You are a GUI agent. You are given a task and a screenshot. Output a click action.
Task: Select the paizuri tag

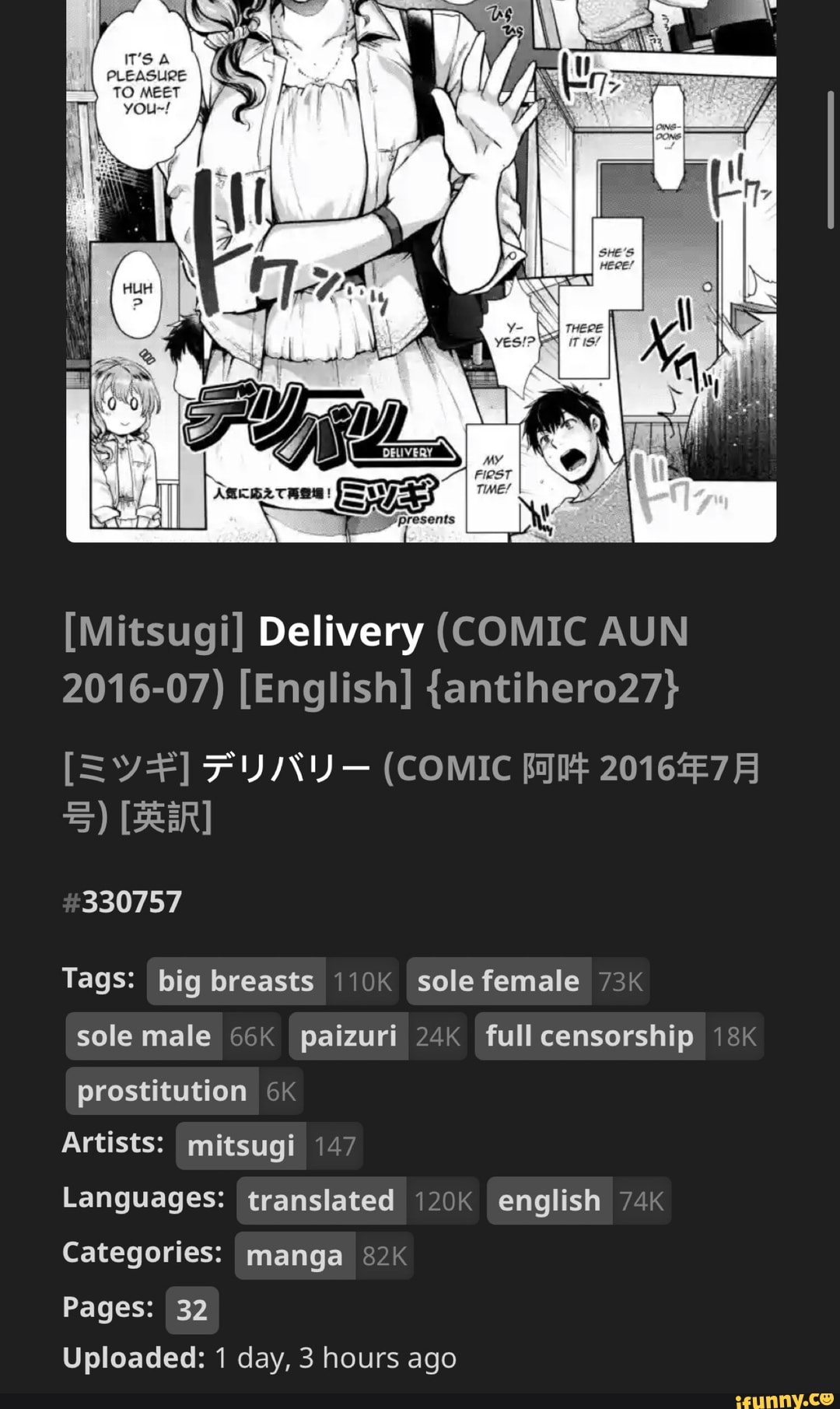(377, 1036)
